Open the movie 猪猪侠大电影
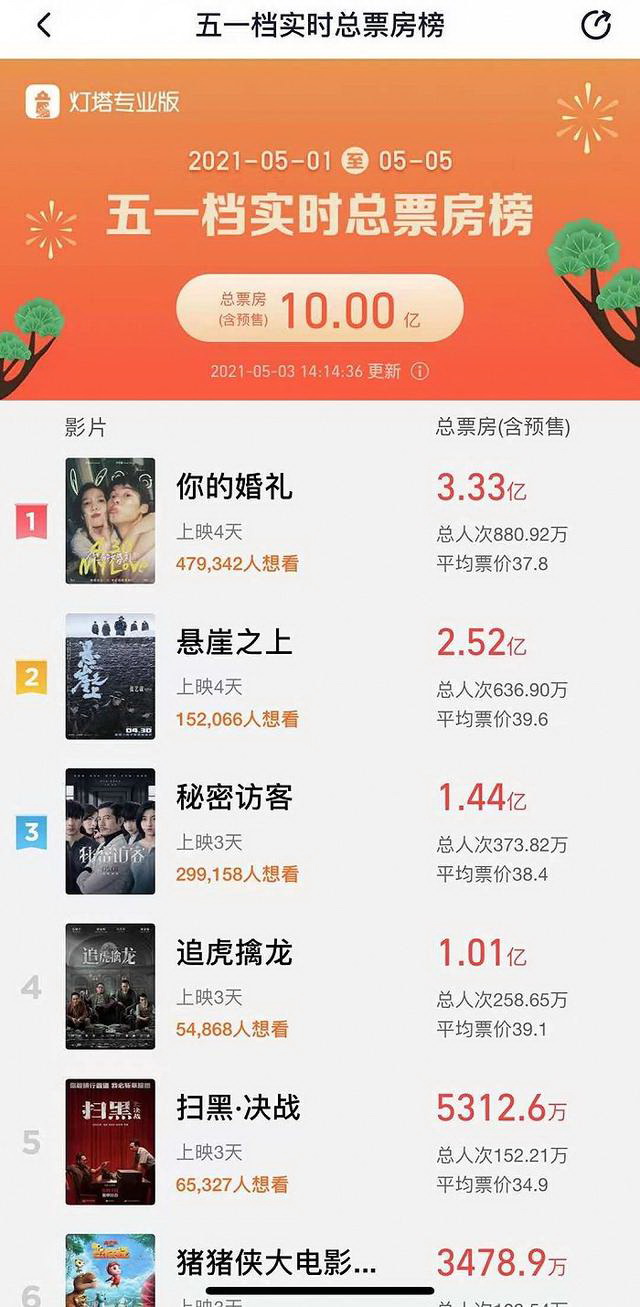The image size is (640, 1307). (320, 1264)
